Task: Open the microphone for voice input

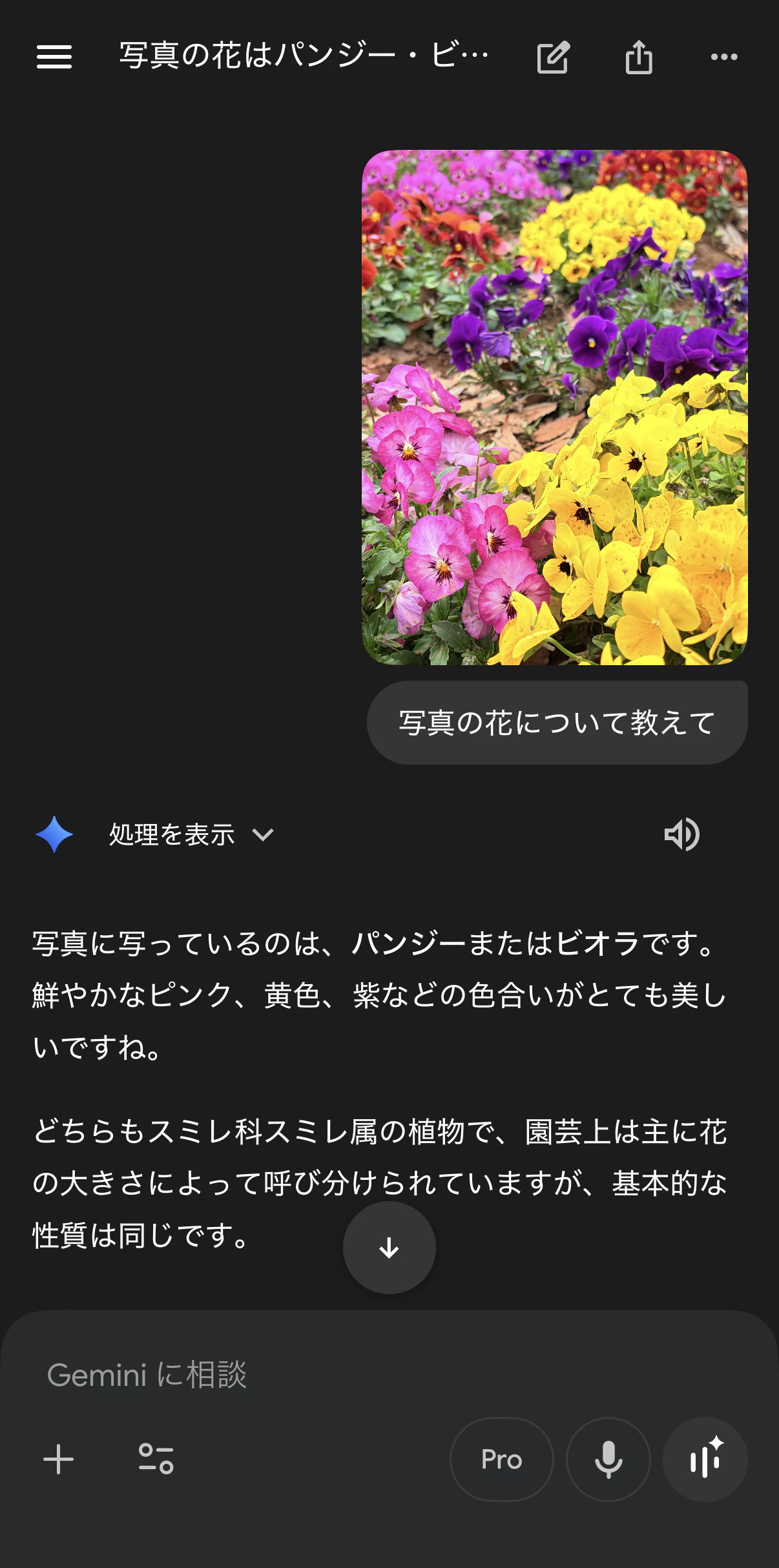Action: (607, 1460)
